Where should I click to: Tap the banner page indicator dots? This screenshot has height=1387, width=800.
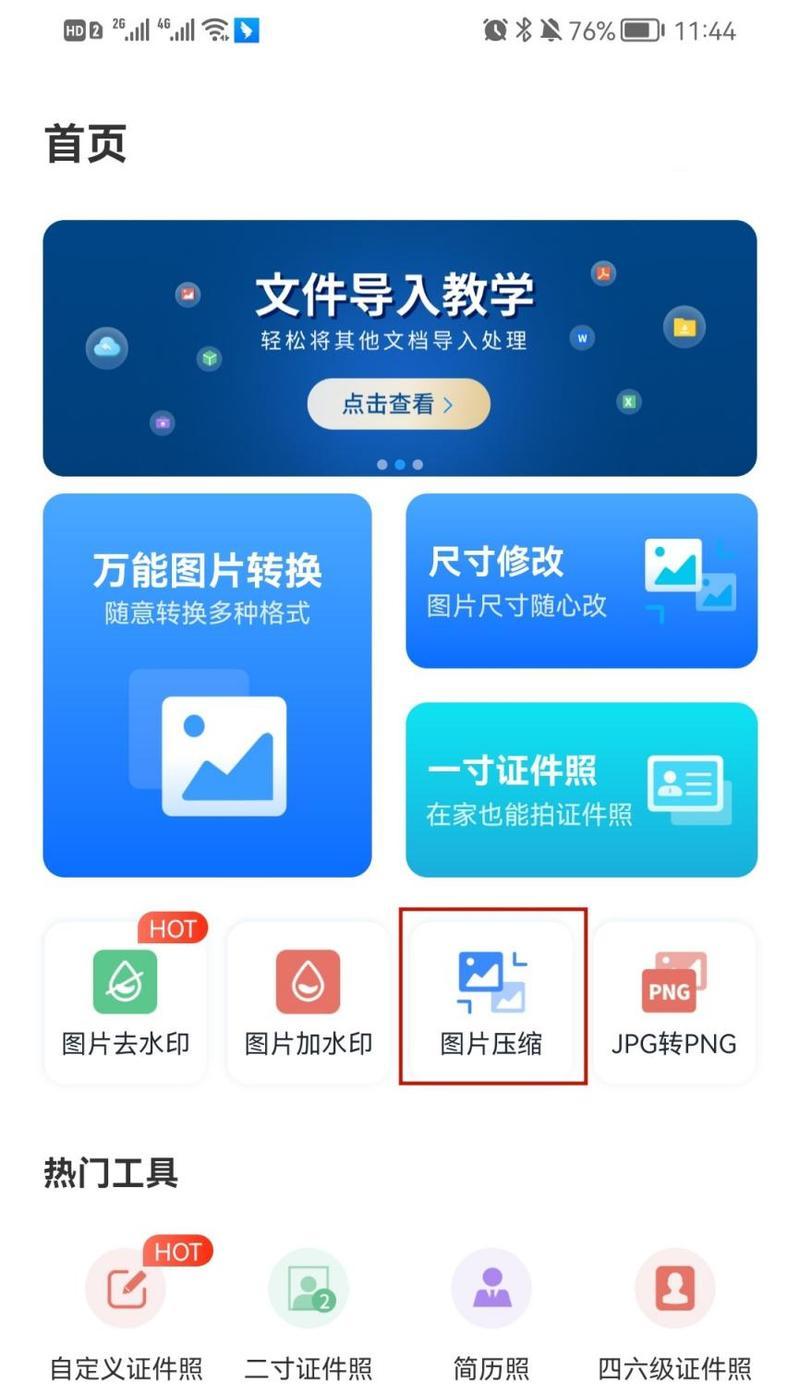coord(399,464)
